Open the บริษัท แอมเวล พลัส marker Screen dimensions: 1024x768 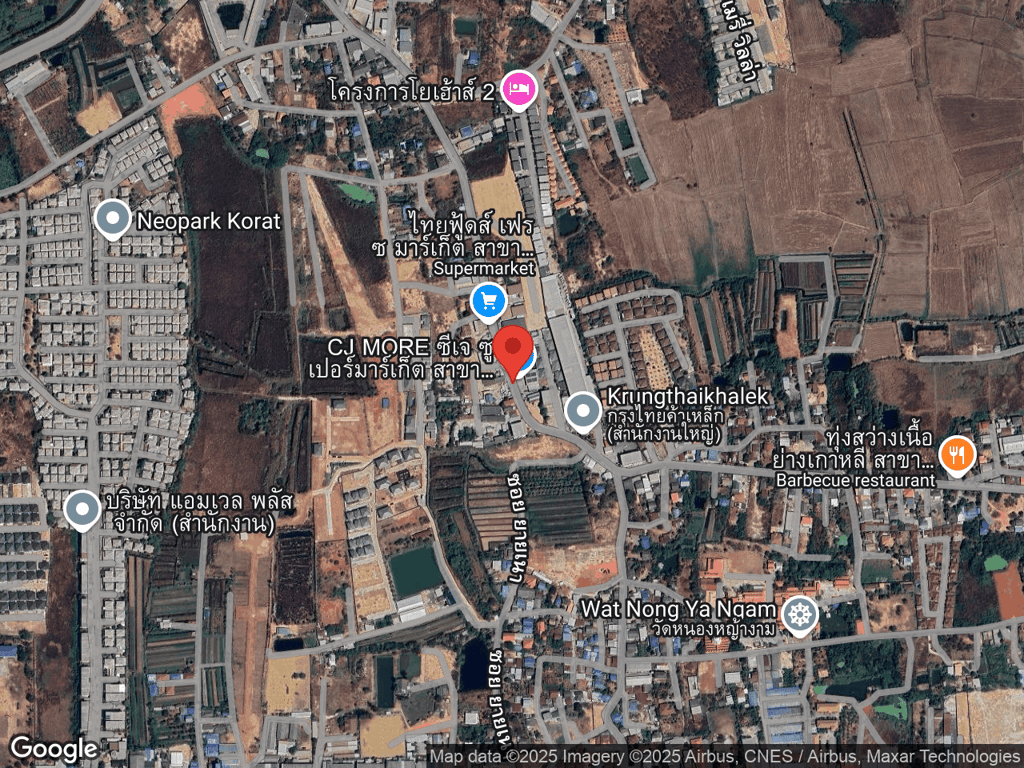[82, 509]
